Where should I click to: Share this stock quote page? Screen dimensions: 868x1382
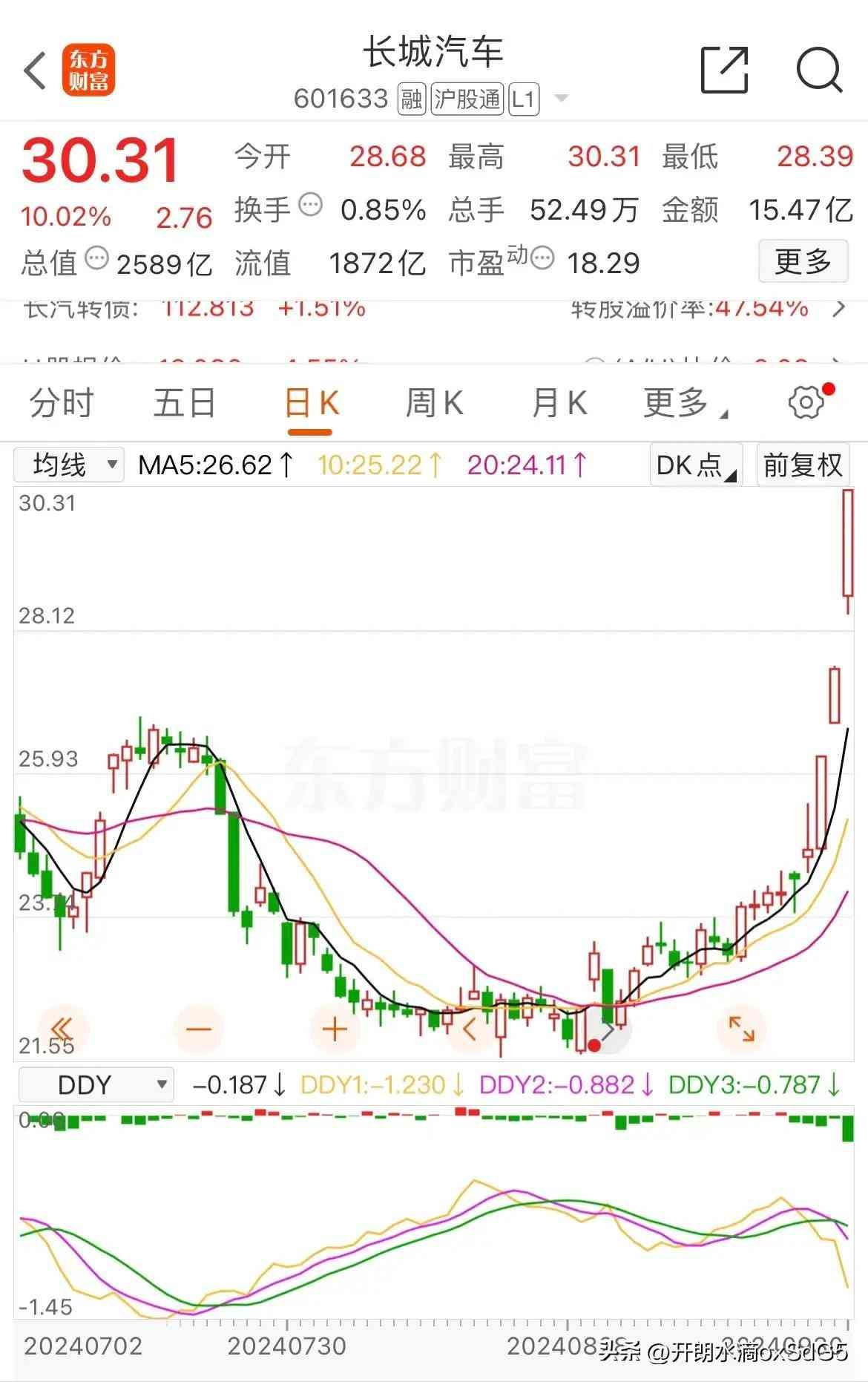point(724,70)
